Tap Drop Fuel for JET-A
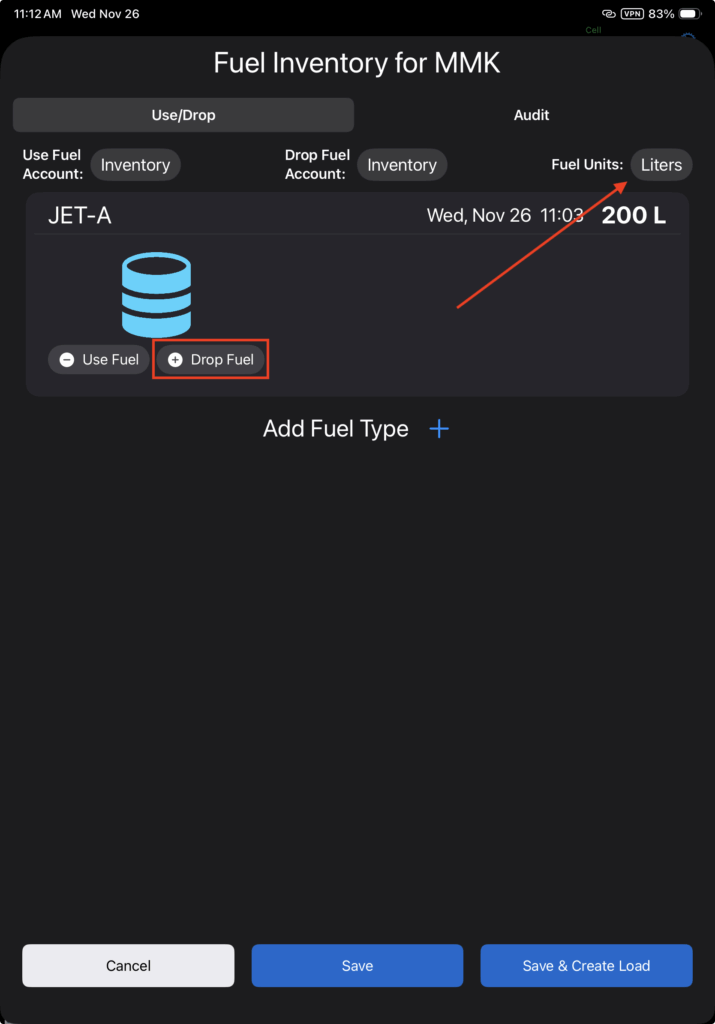715x1024 pixels. point(211,360)
